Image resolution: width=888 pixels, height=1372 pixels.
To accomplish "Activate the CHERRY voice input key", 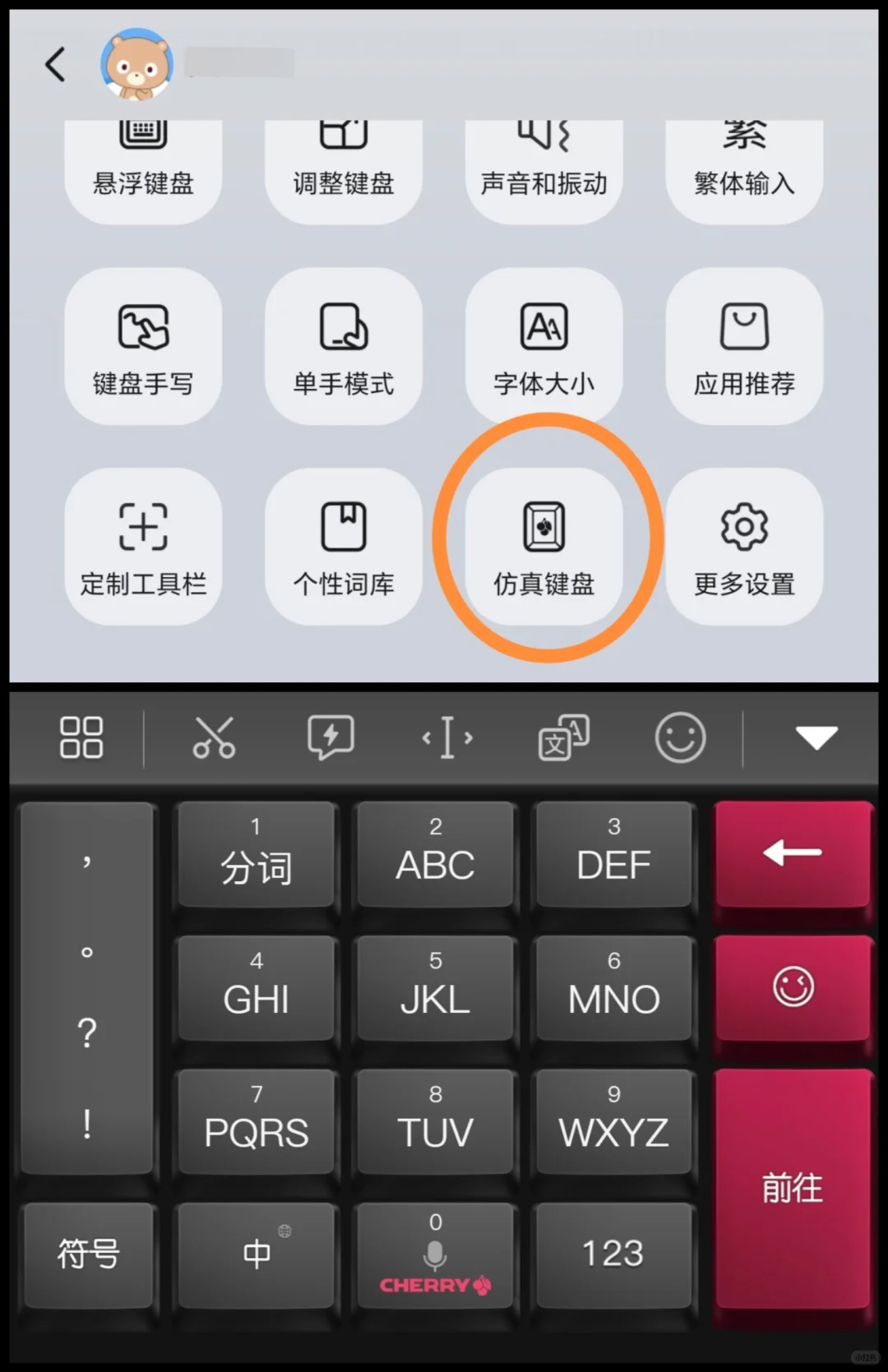I will click(x=435, y=1255).
